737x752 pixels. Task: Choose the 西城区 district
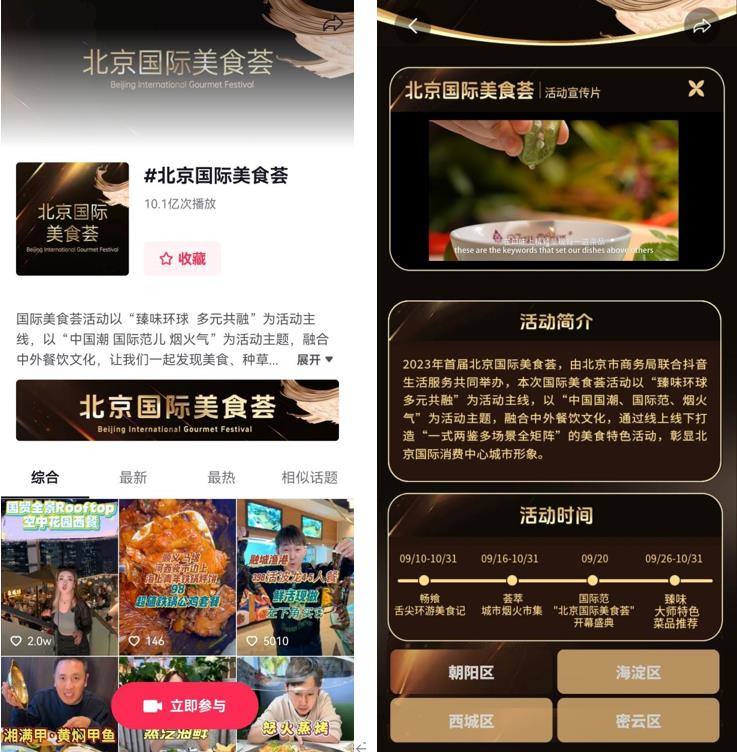point(471,720)
